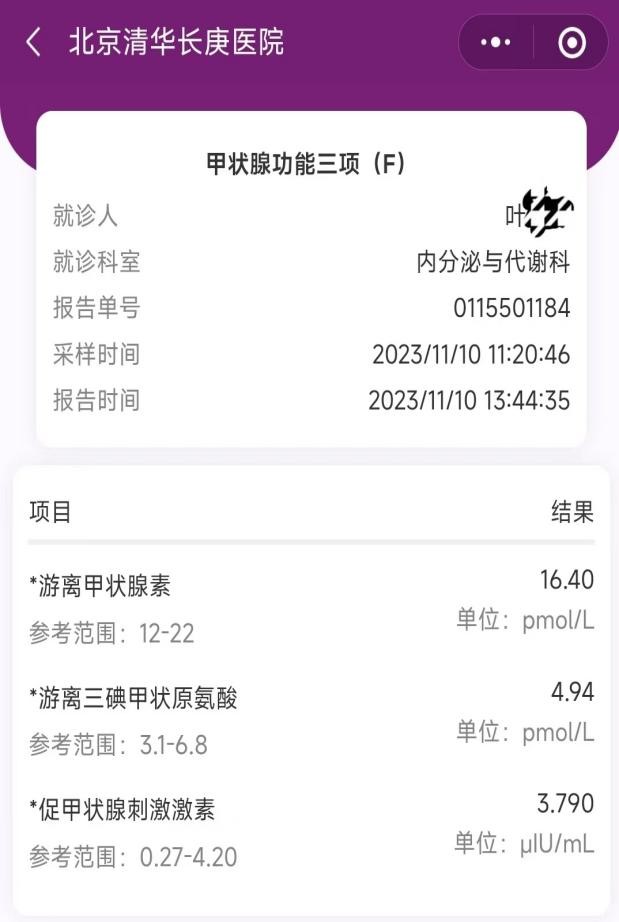Open the mini program more options menu
This screenshot has width=619, height=922.
(496, 43)
